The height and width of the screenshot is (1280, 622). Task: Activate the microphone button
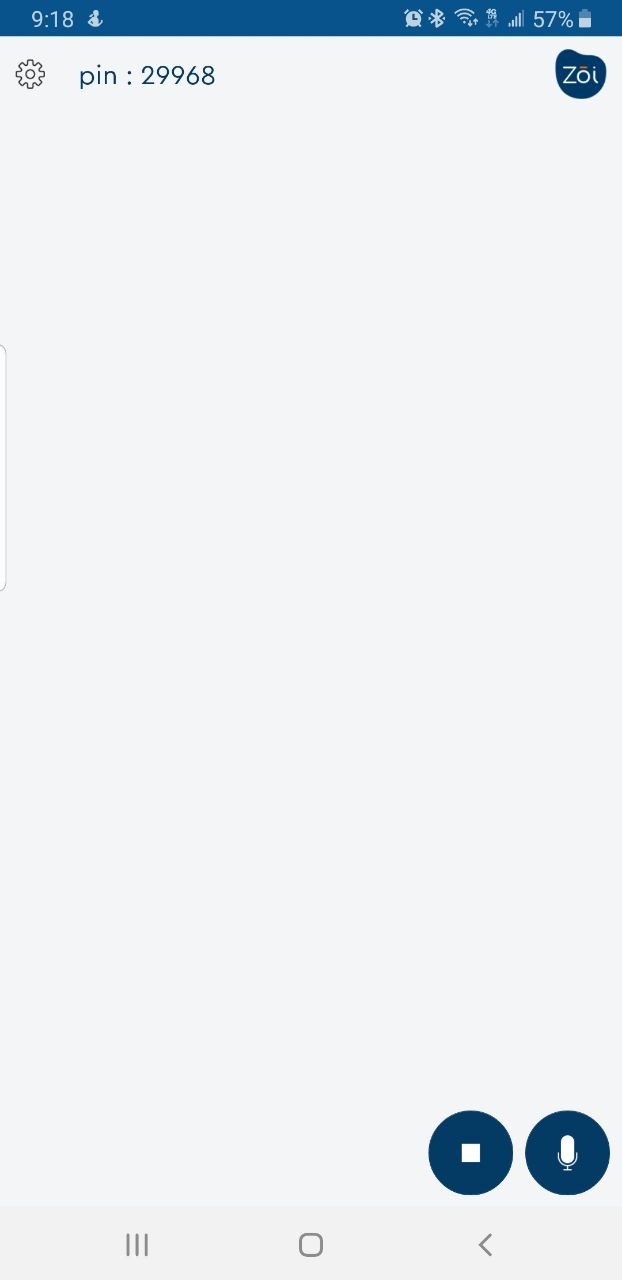click(567, 1153)
